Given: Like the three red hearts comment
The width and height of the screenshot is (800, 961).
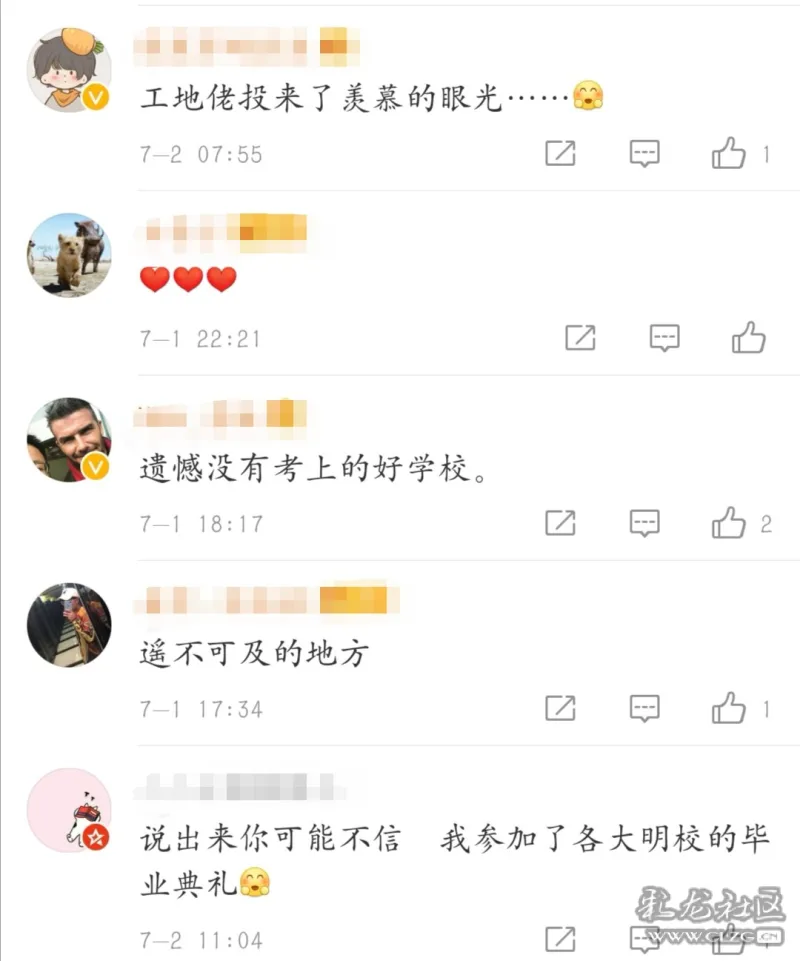Looking at the screenshot, I should coord(748,338).
